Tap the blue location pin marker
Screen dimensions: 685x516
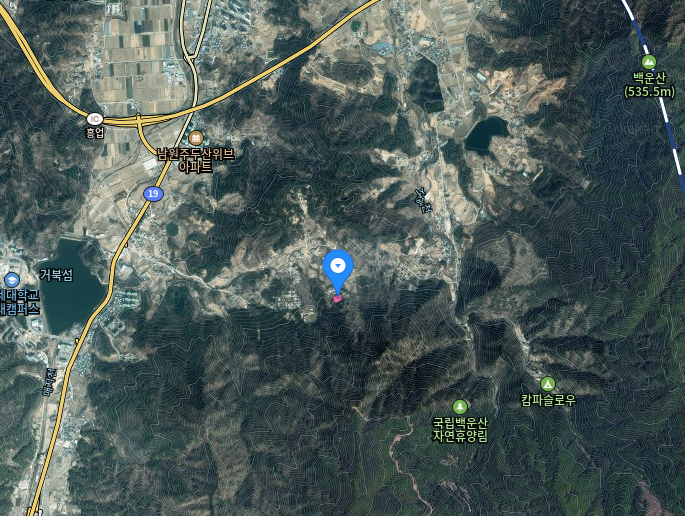tap(338, 267)
